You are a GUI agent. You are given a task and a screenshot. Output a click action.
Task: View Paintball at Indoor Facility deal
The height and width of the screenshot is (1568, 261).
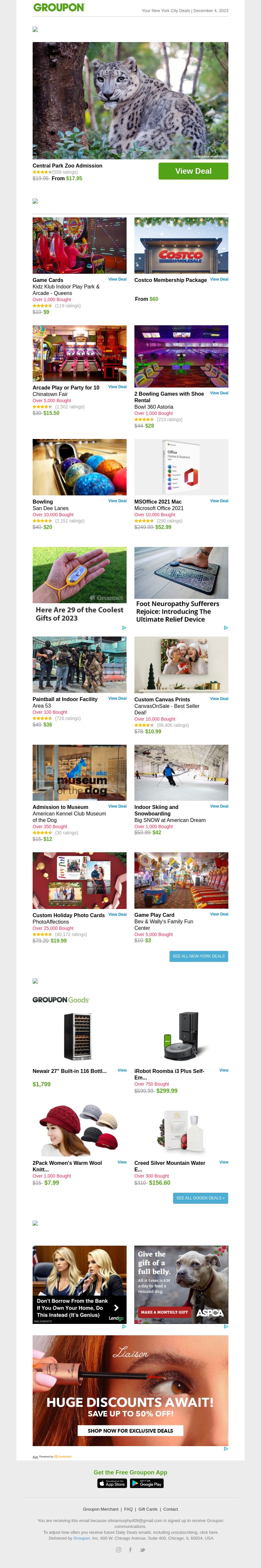pos(117,699)
